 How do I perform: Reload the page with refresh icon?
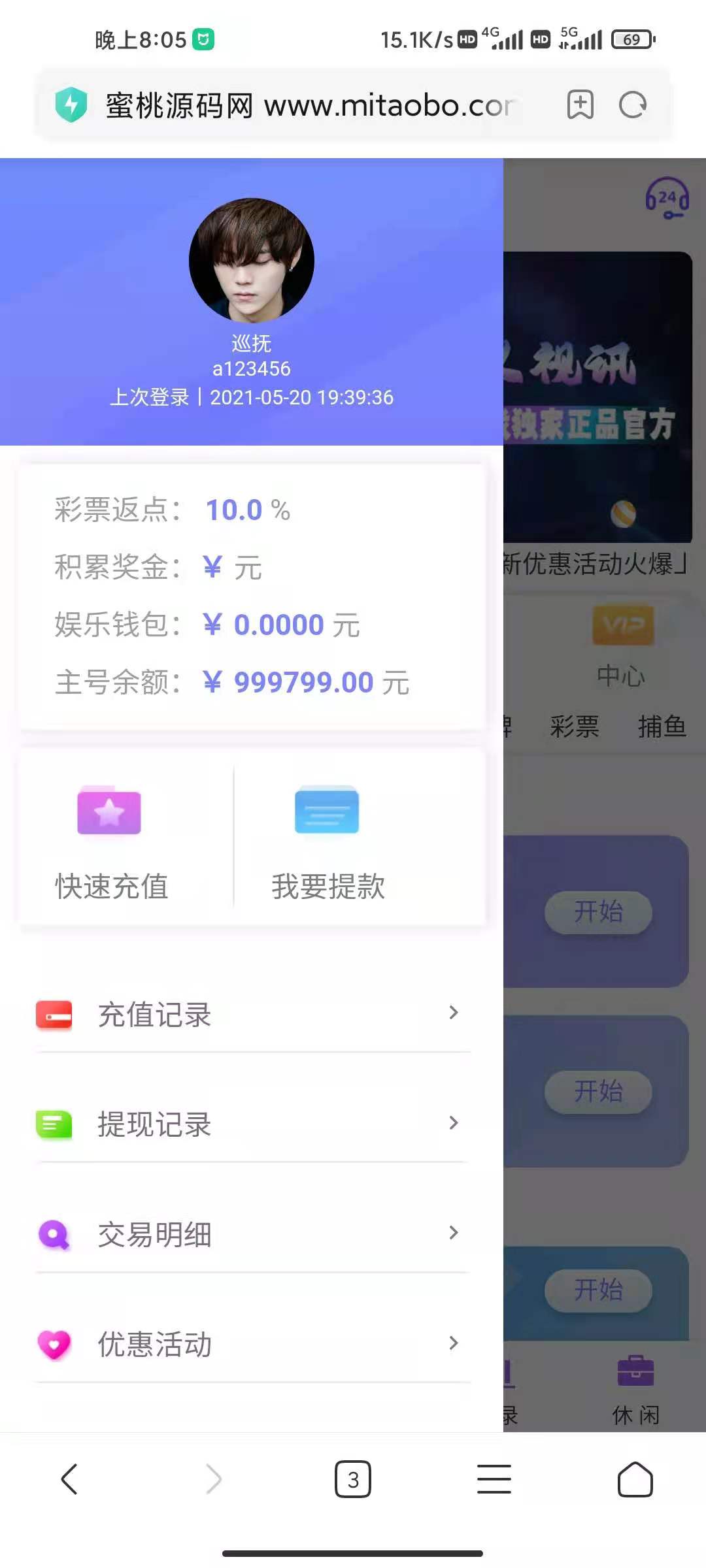[x=632, y=105]
